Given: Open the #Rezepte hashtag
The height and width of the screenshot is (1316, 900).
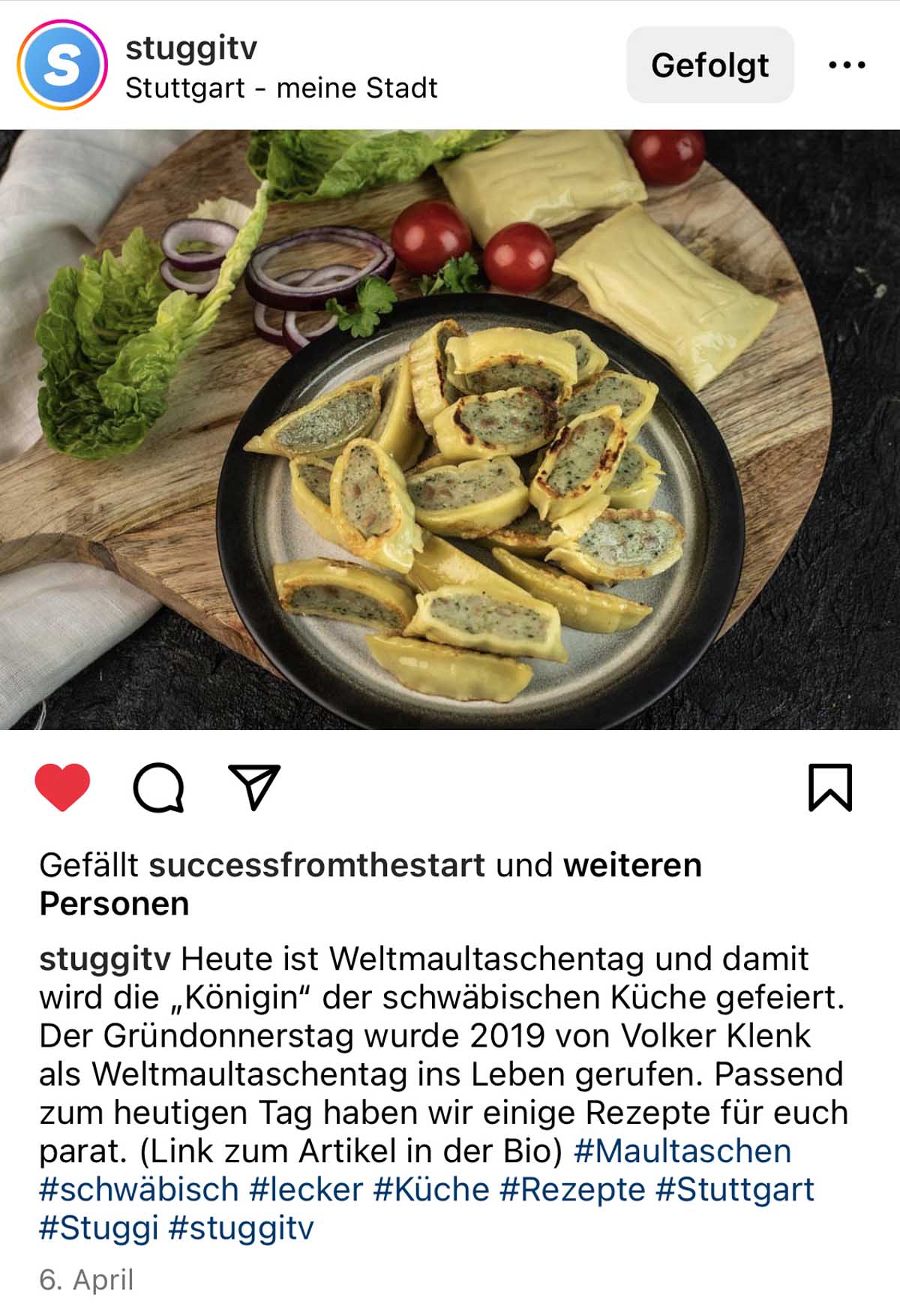Looking at the screenshot, I should click(572, 1189).
